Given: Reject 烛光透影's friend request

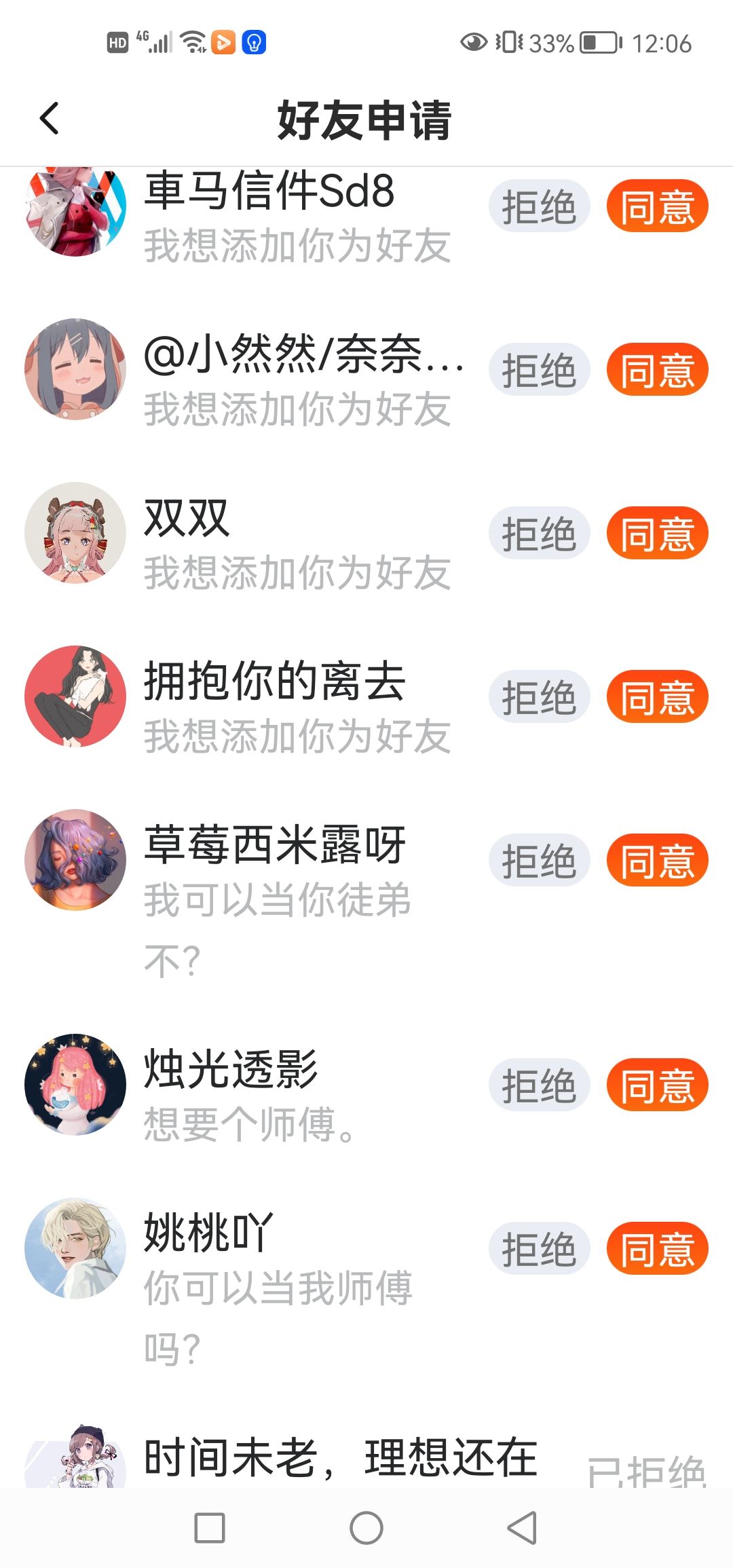Looking at the screenshot, I should tap(539, 1085).
